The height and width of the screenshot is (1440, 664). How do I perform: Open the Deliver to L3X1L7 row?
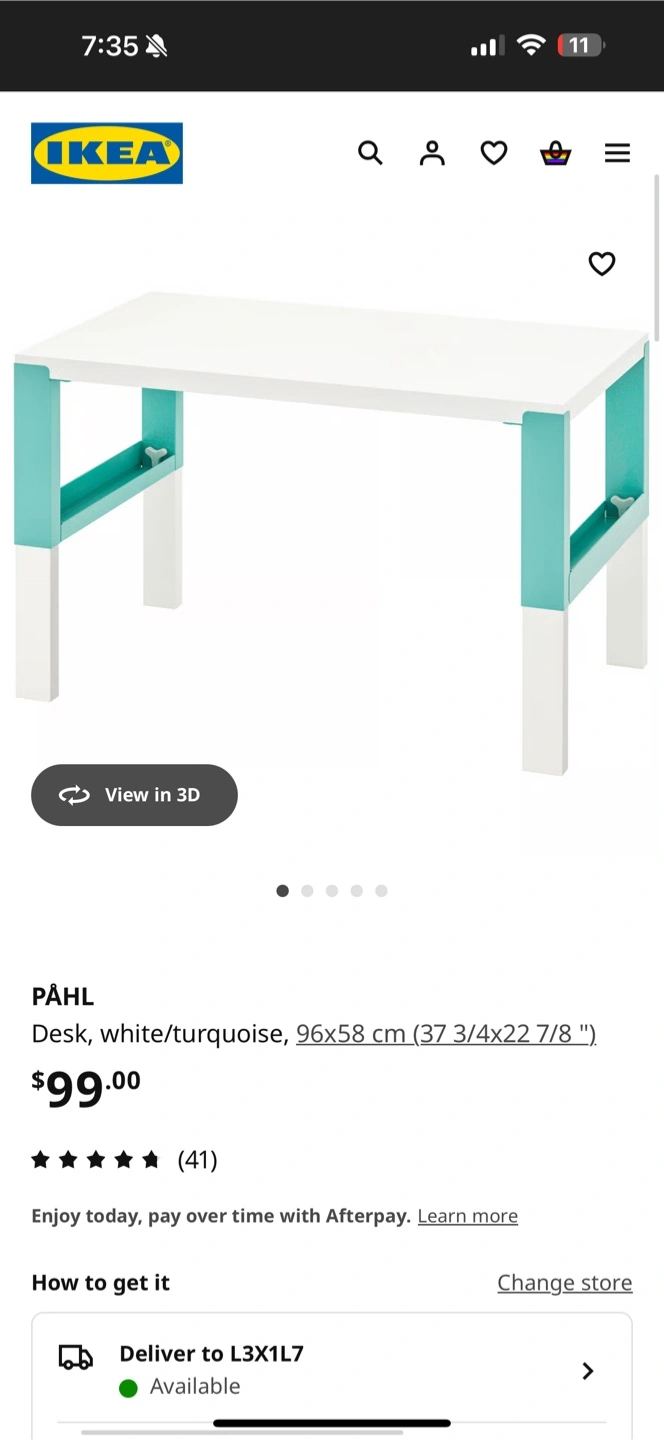coord(332,1370)
